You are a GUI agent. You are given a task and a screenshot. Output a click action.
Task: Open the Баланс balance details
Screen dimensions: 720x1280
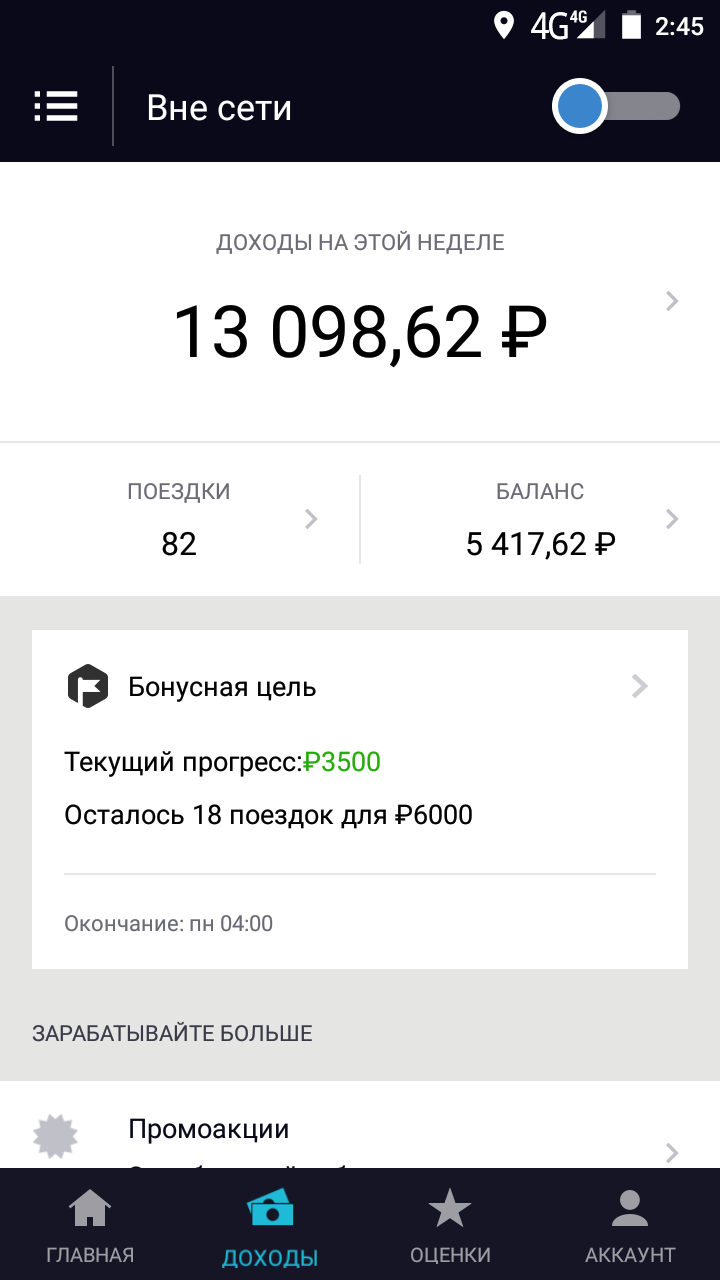(540, 520)
